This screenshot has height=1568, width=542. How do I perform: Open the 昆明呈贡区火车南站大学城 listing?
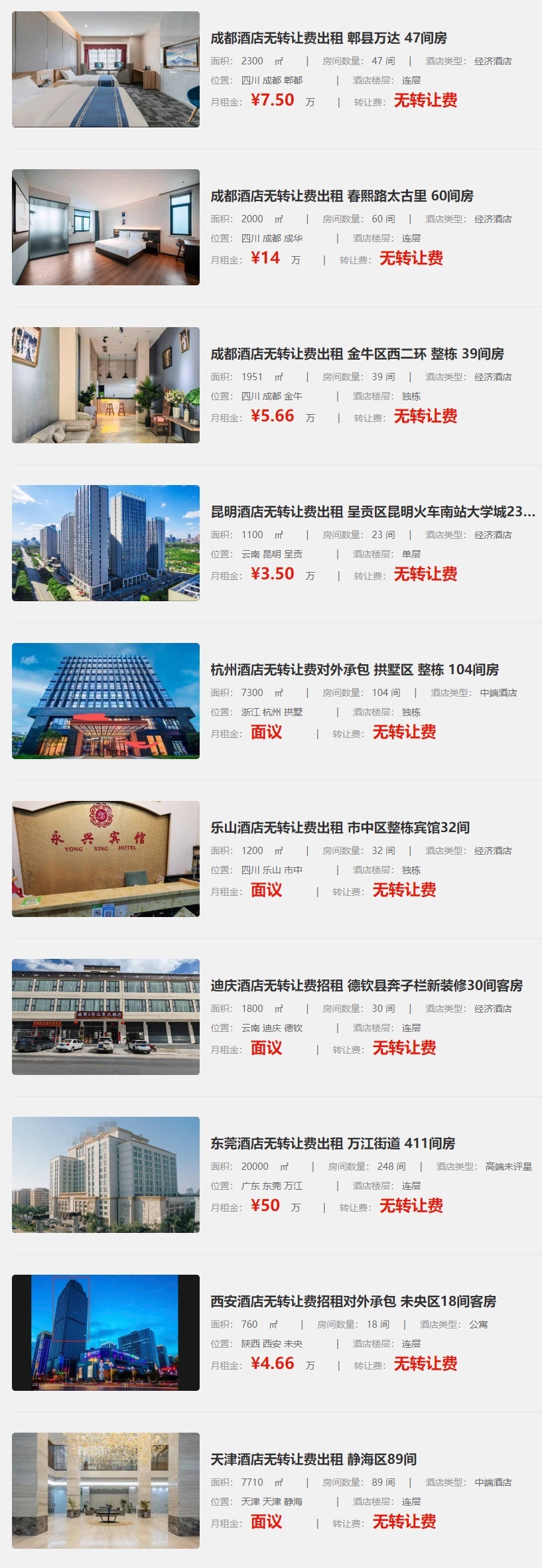[372, 512]
